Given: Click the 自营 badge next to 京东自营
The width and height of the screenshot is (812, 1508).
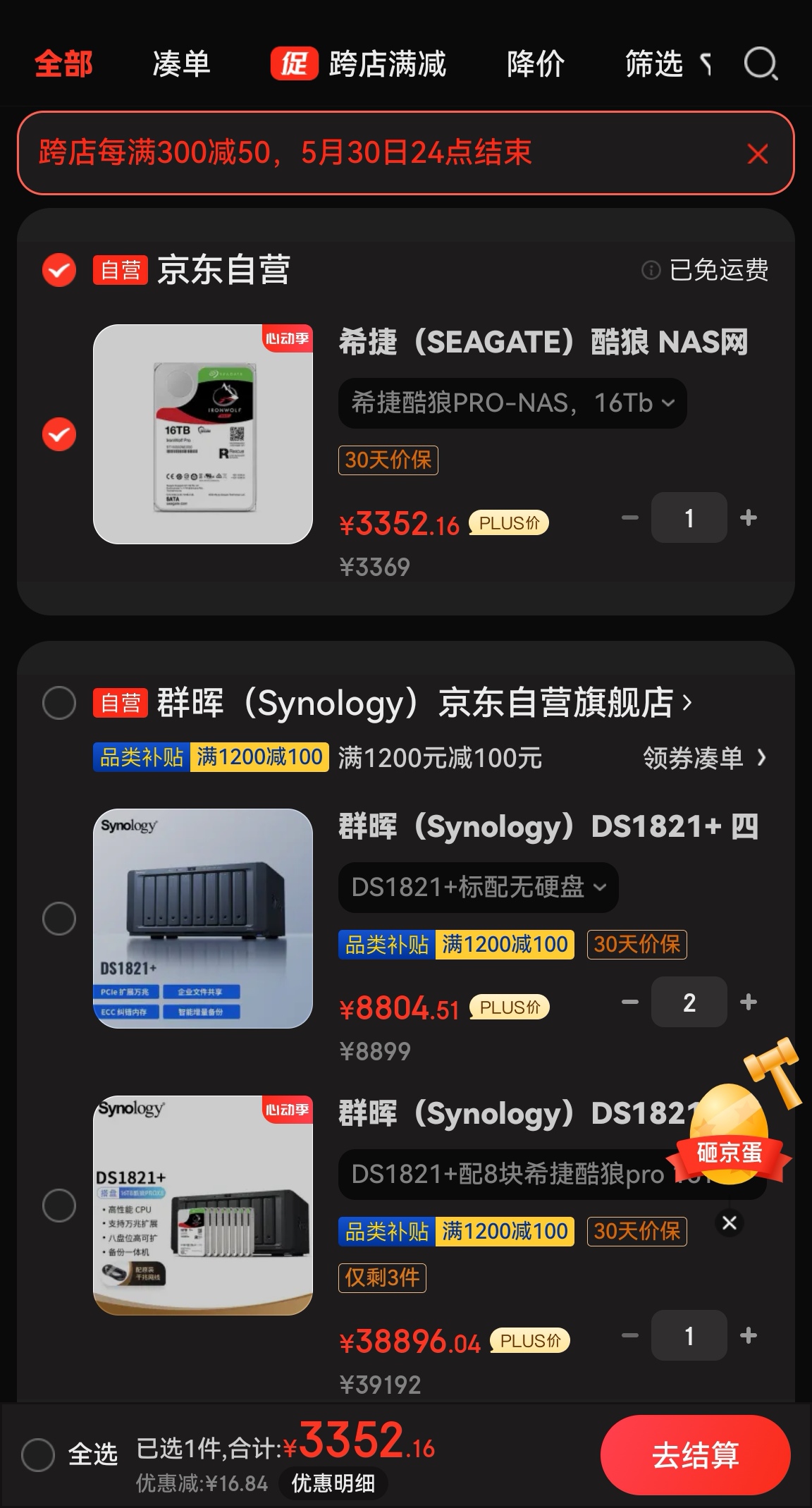Looking at the screenshot, I should coord(120,270).
